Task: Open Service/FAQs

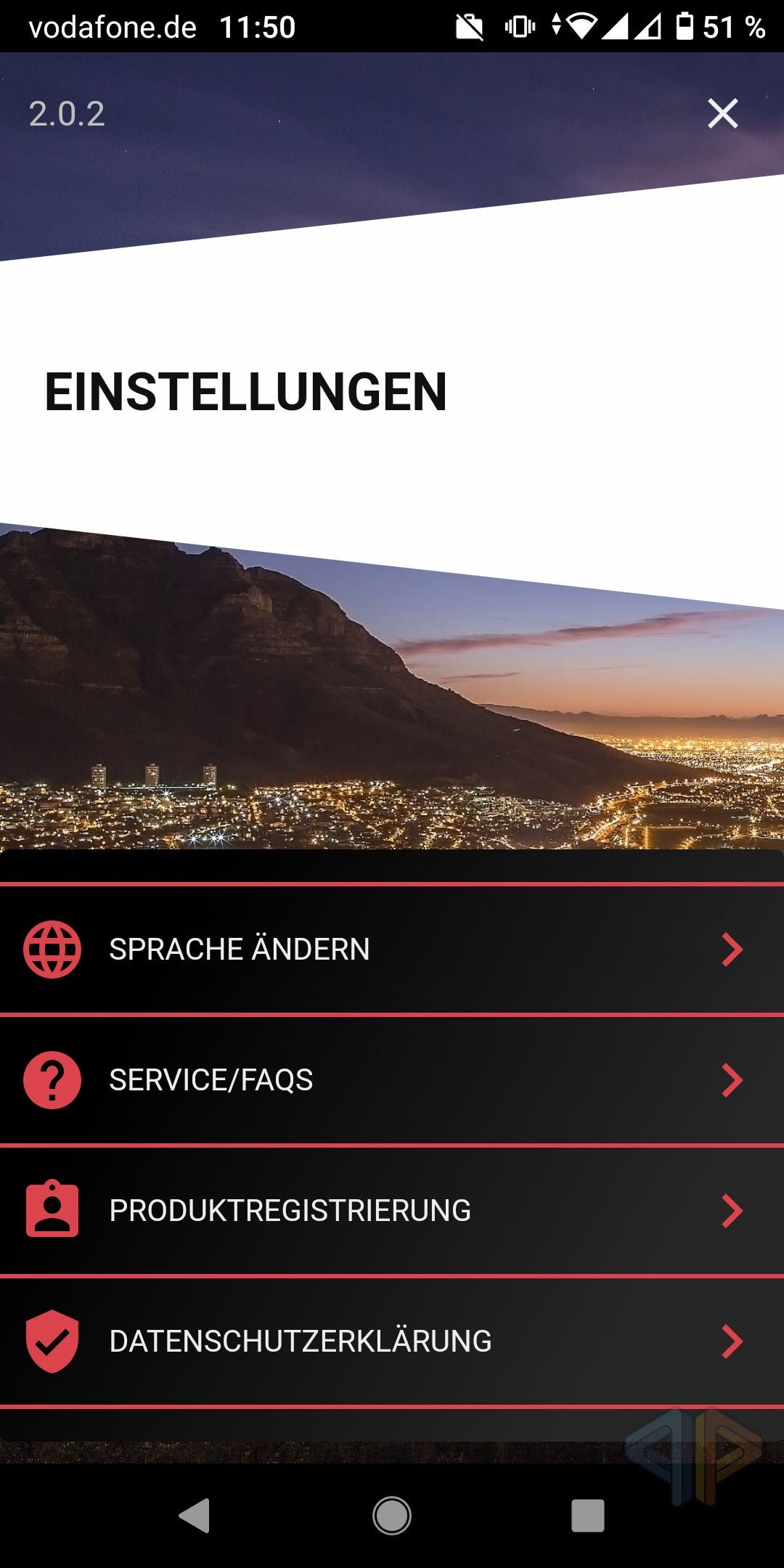Action: [392, 1080]
